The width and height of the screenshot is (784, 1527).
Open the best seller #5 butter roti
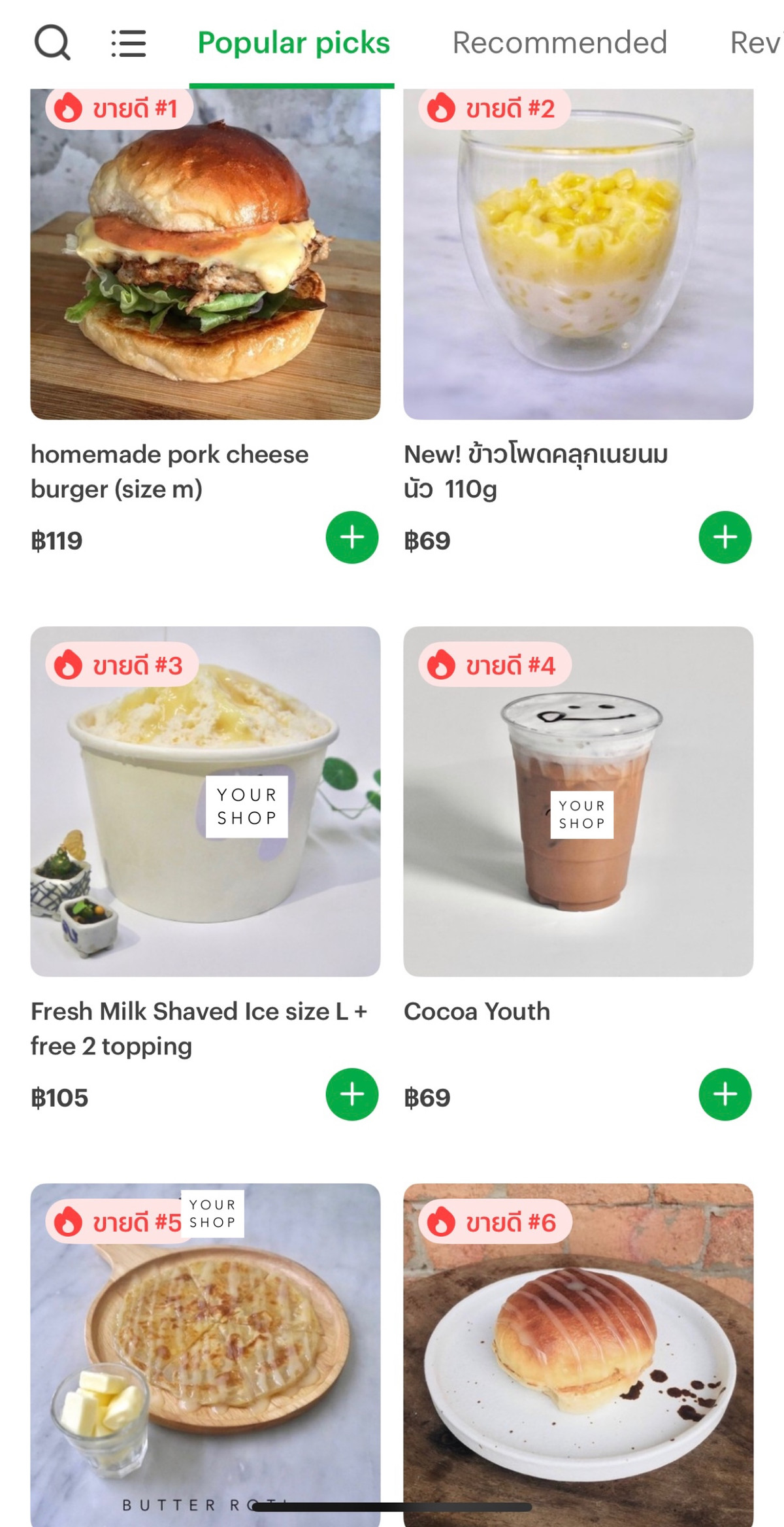[x=205, y=1353]
